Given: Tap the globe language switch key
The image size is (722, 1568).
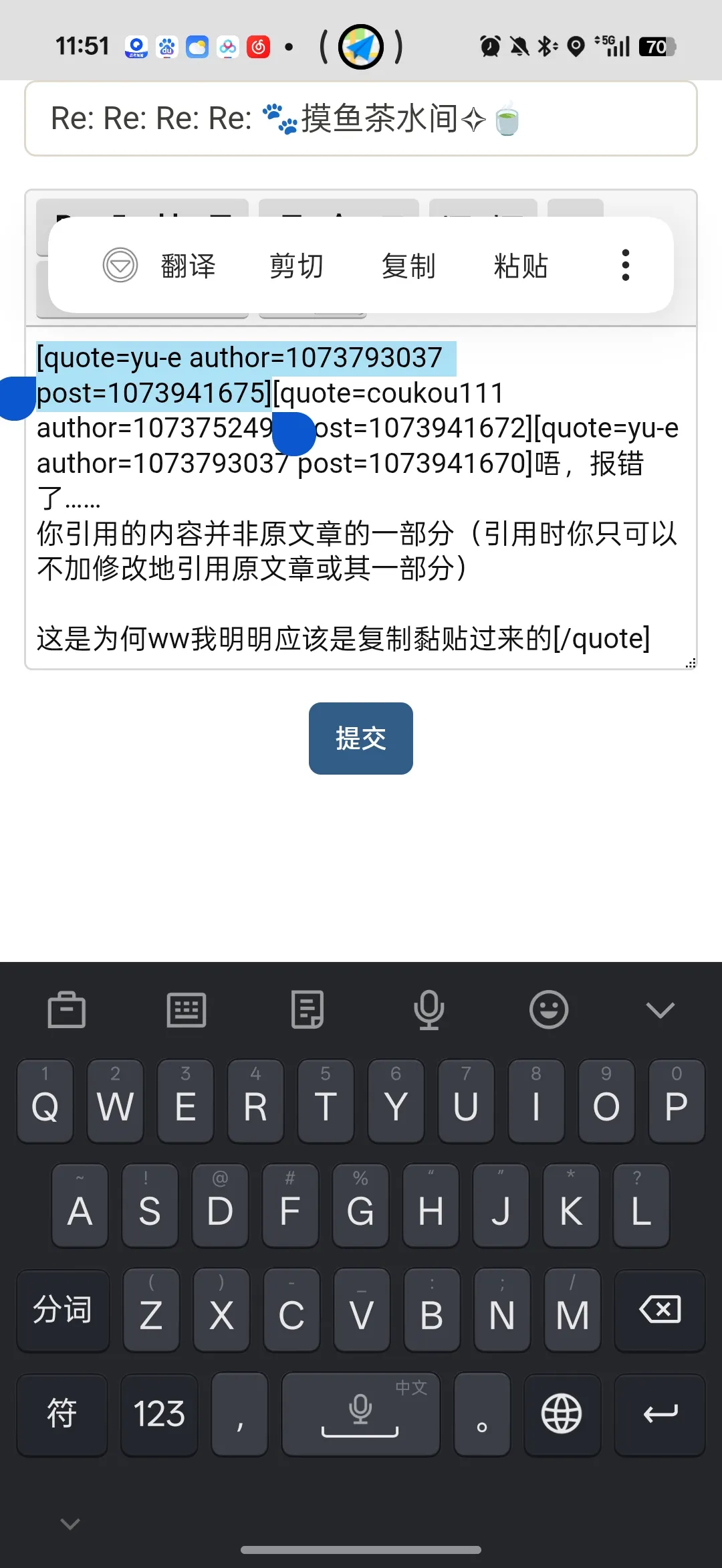Looking at the screenshot, I should click(x=562, y=1414).
